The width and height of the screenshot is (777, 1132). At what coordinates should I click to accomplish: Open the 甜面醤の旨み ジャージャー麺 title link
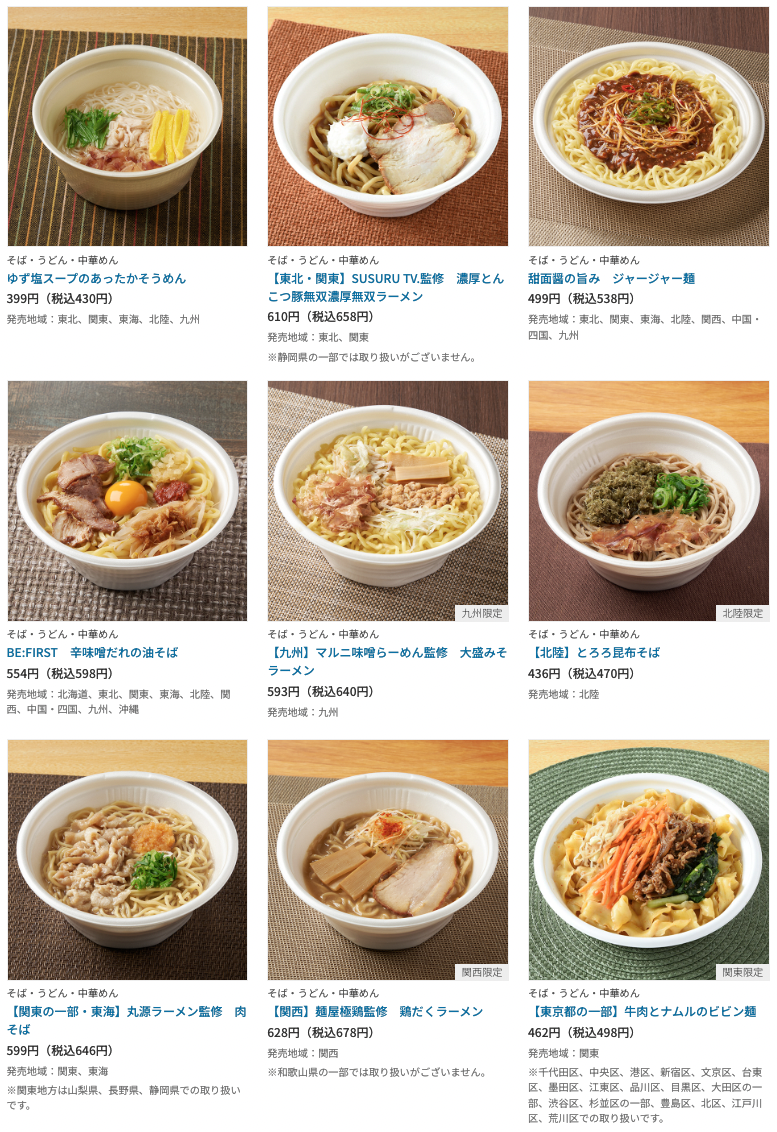click(611, 278)
